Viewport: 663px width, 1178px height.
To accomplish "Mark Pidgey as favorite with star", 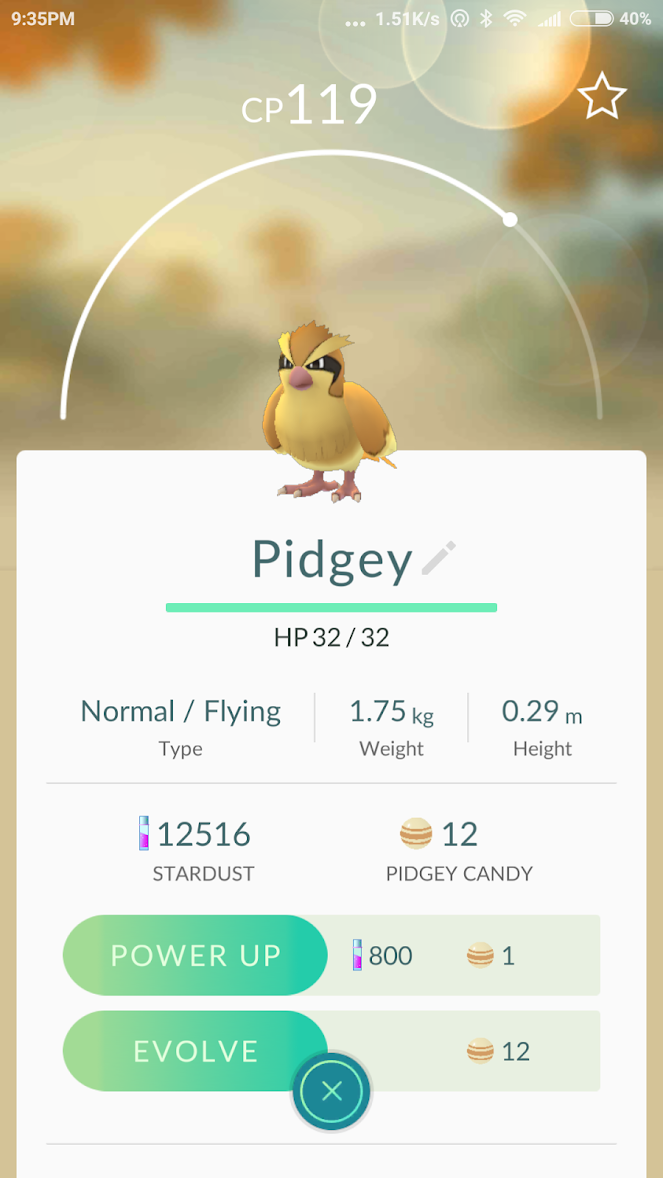I will [601, 98].
